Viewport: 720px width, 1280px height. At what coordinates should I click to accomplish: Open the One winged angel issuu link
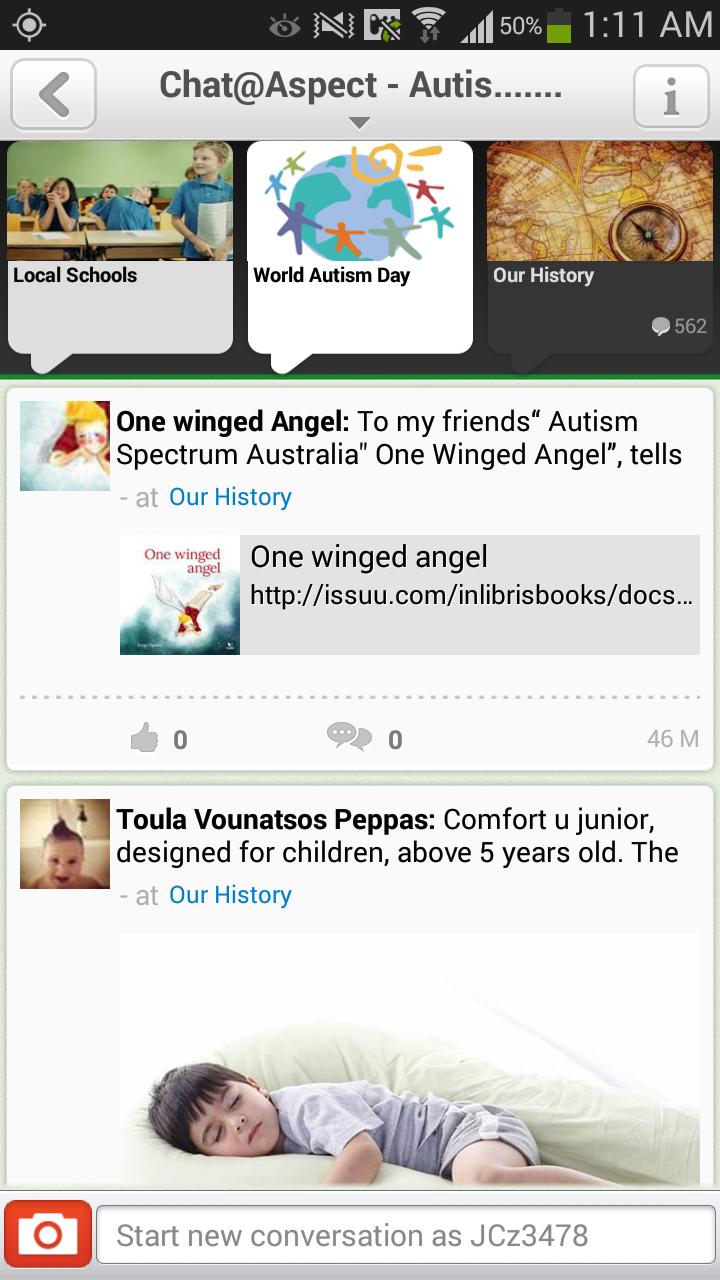(410, 595)
